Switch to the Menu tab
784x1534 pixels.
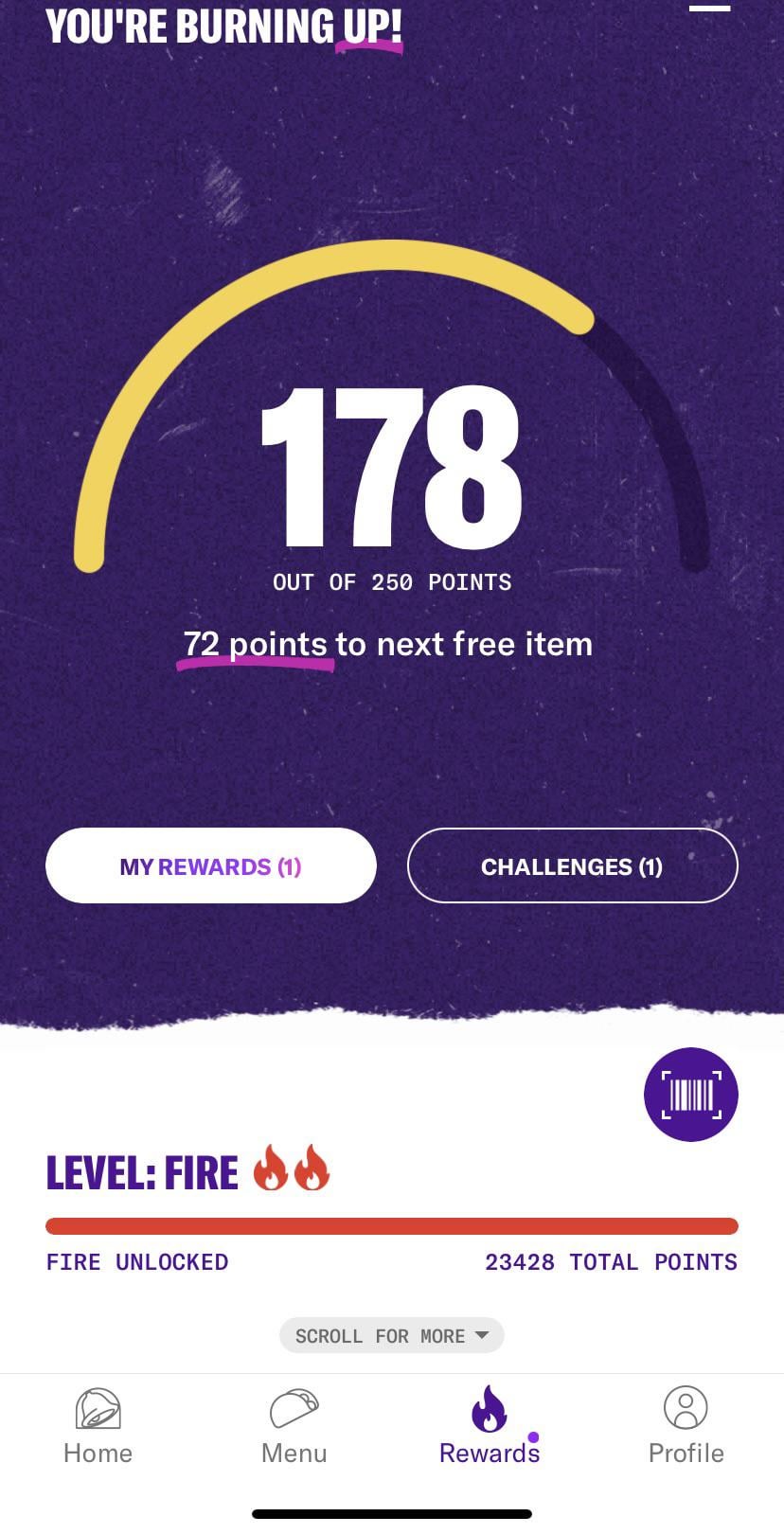tap(294, 1426)
